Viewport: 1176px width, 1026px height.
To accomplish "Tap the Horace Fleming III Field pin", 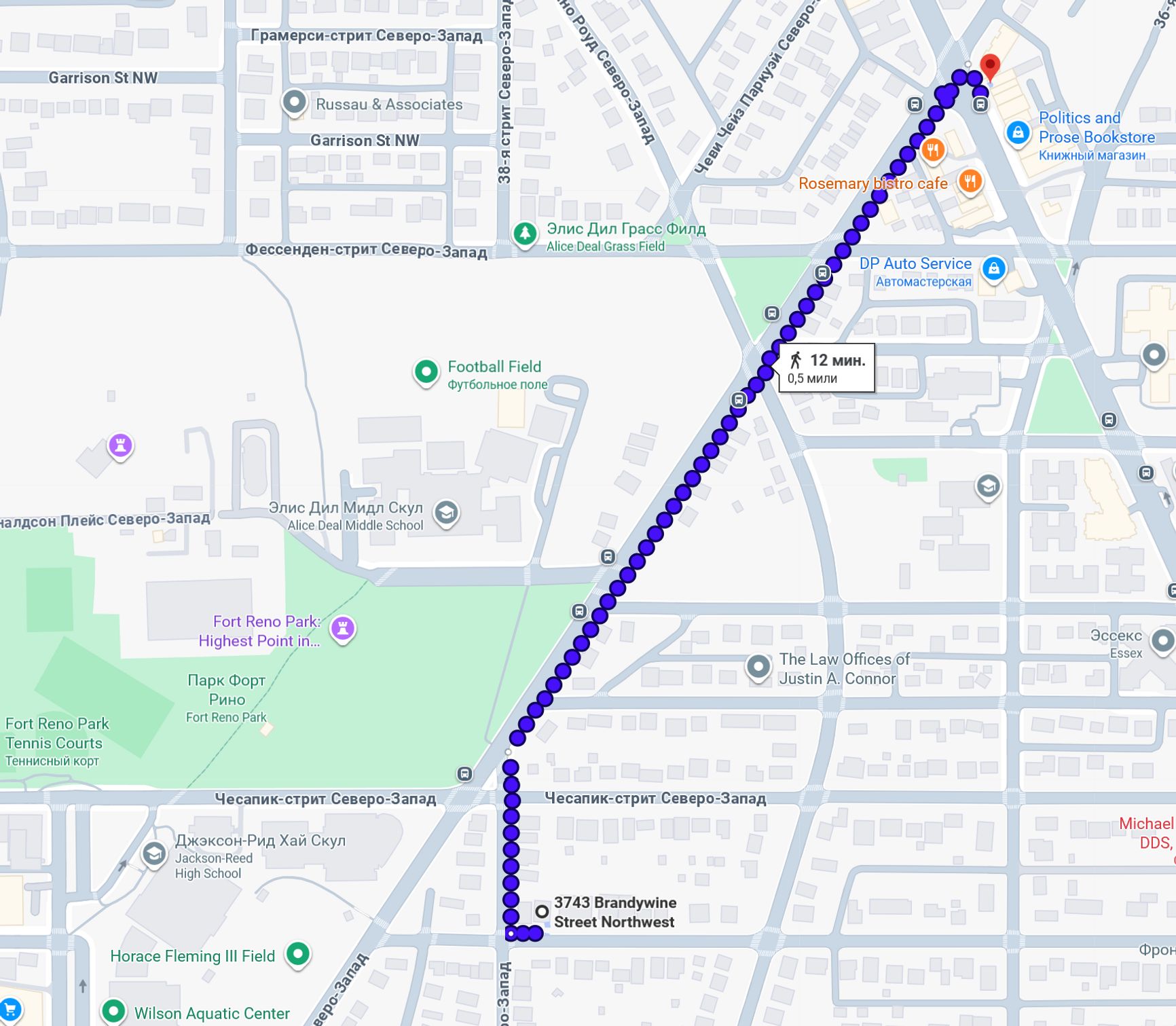I will pos(297,954).
